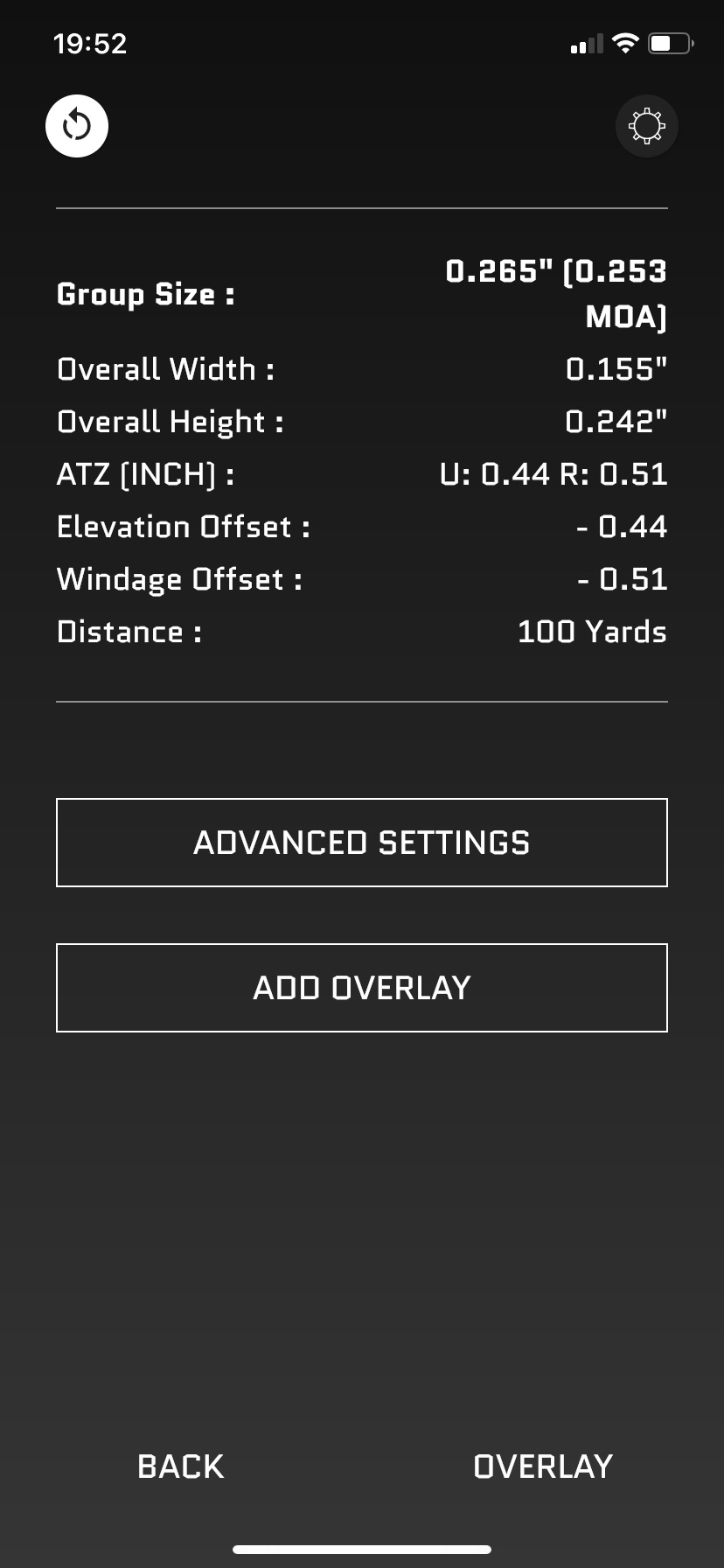The height and width of the screenshot is (1568, 724).
Task: Select the Add Overlay button
Action: tap(362, 988)
